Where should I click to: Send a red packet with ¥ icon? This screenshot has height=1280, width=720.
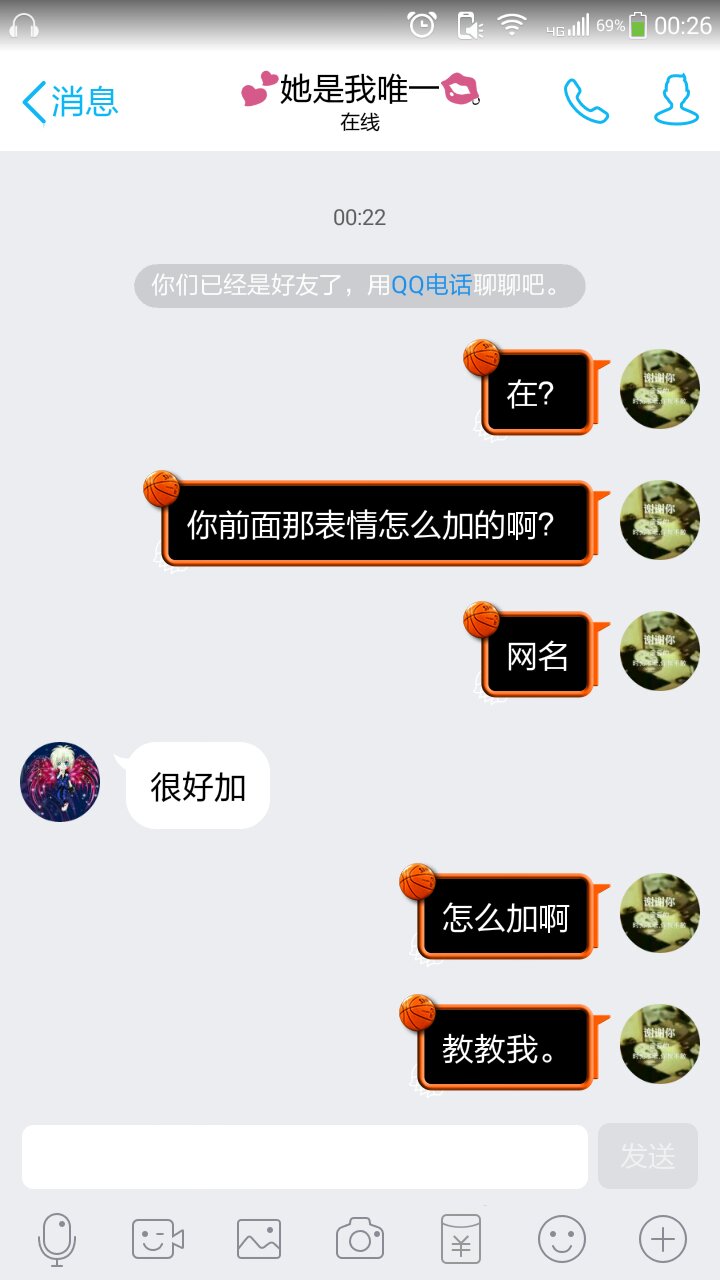[461, 1240]
